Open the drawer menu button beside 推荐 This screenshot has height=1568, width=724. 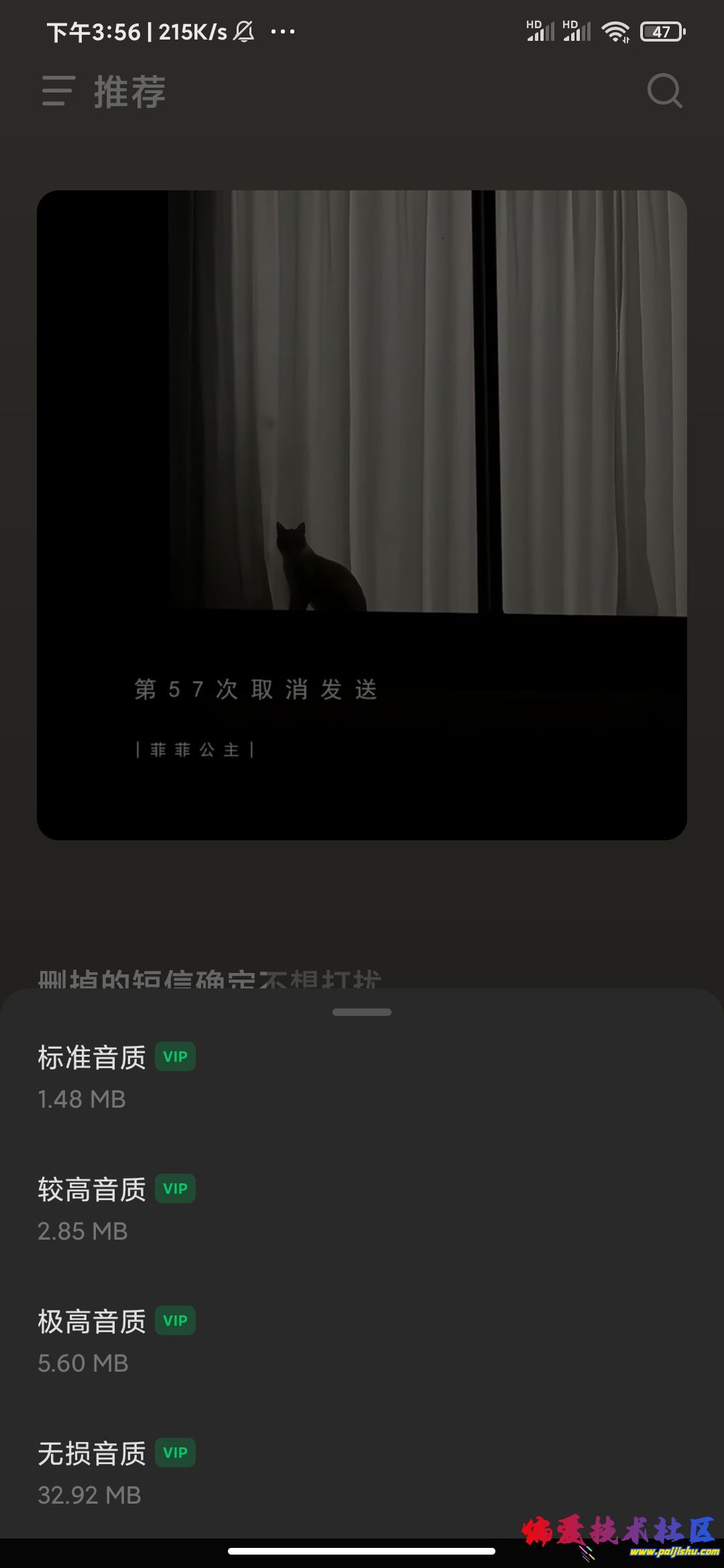(58, 91)
